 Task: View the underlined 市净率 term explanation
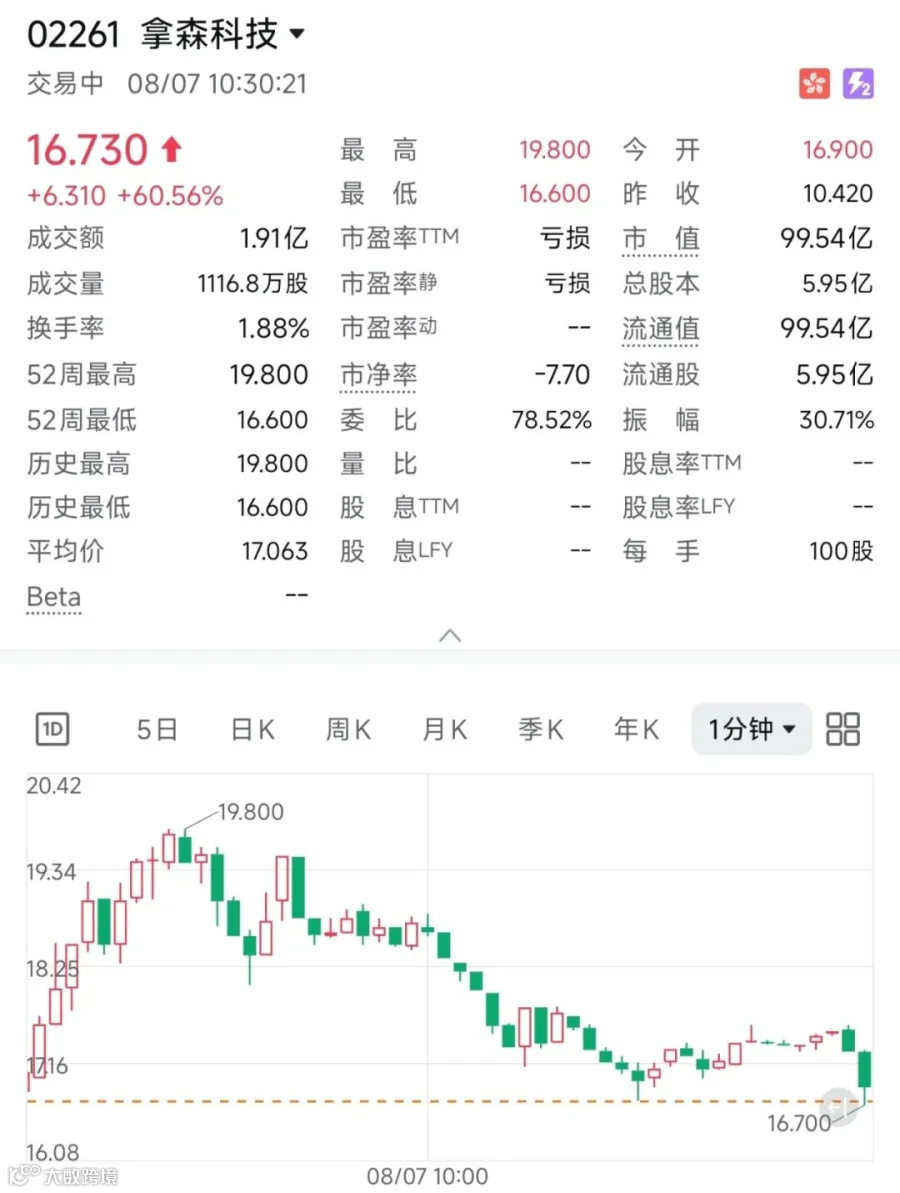[378, 375]
